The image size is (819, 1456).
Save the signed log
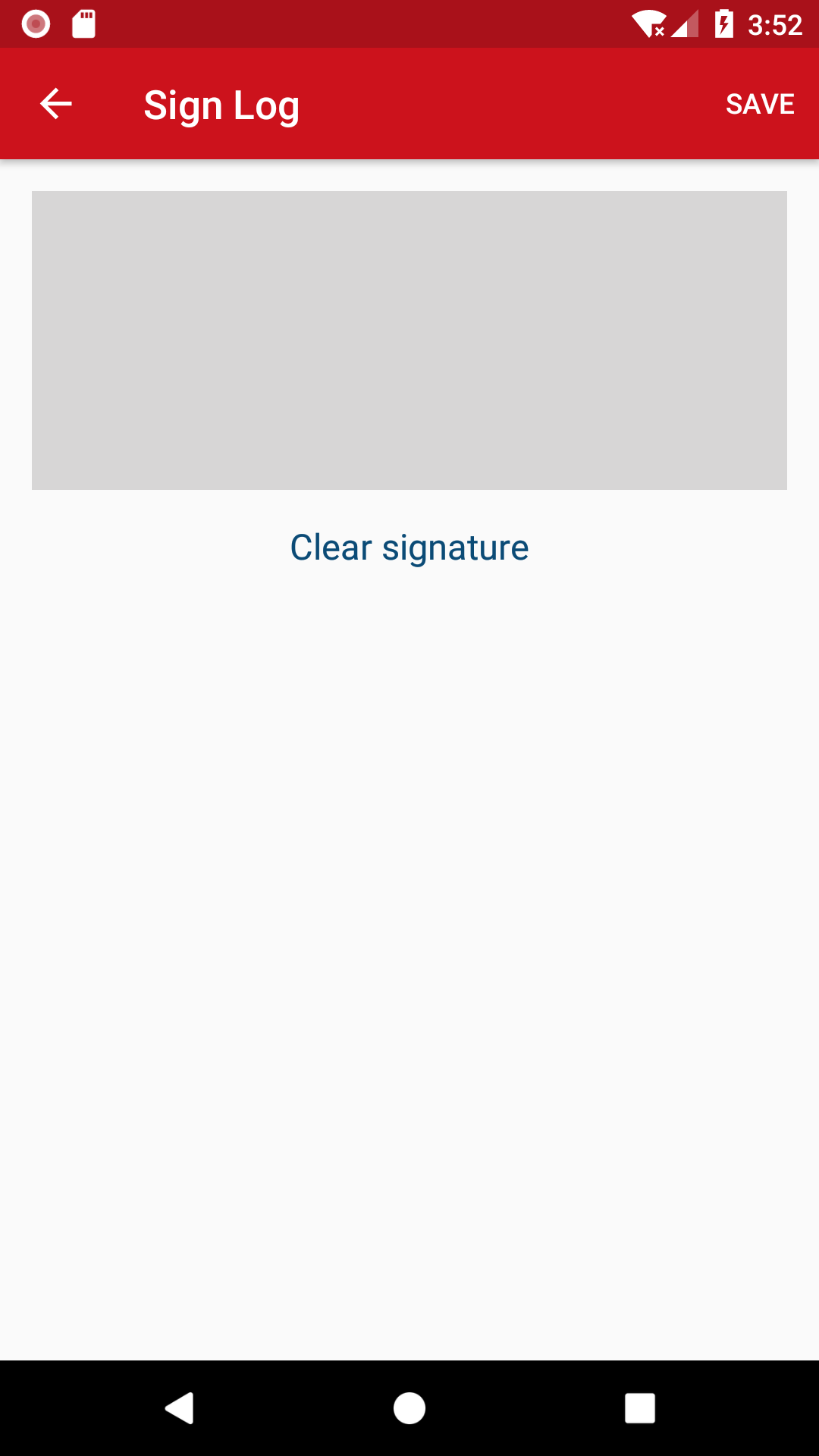pos(760,104)
